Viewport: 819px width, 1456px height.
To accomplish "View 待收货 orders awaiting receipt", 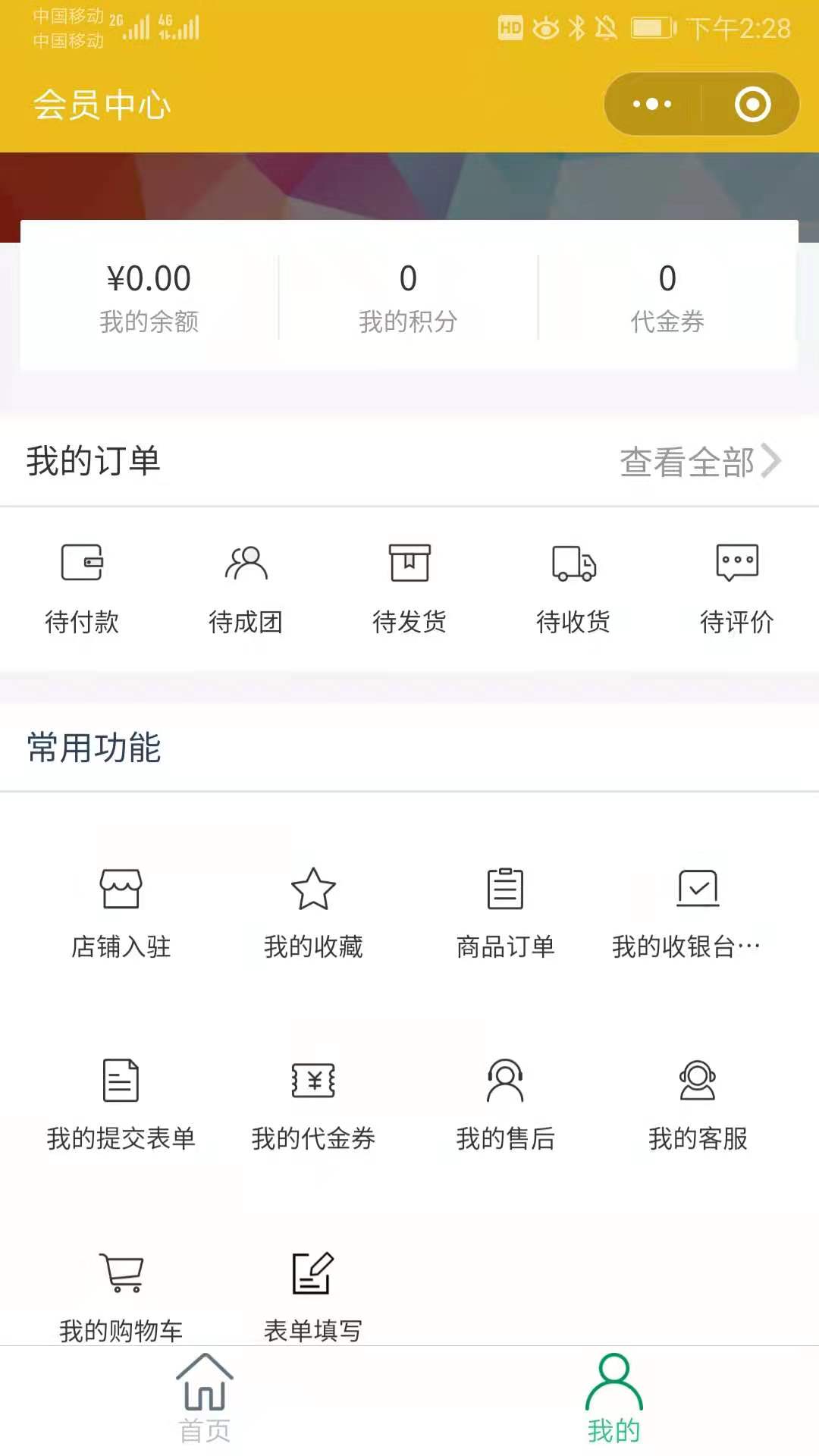I will click(573, 588).
